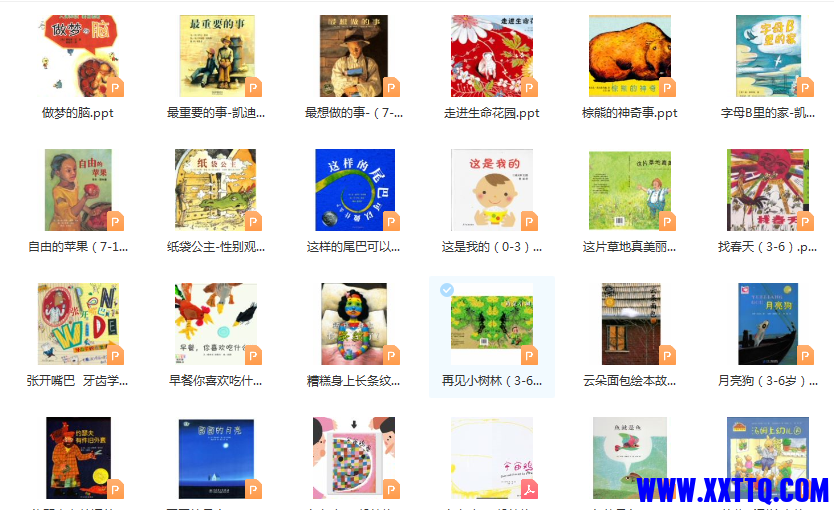Open 纸袋公主 presentation file
Viewport: 834px width, 510px height.
215,190
